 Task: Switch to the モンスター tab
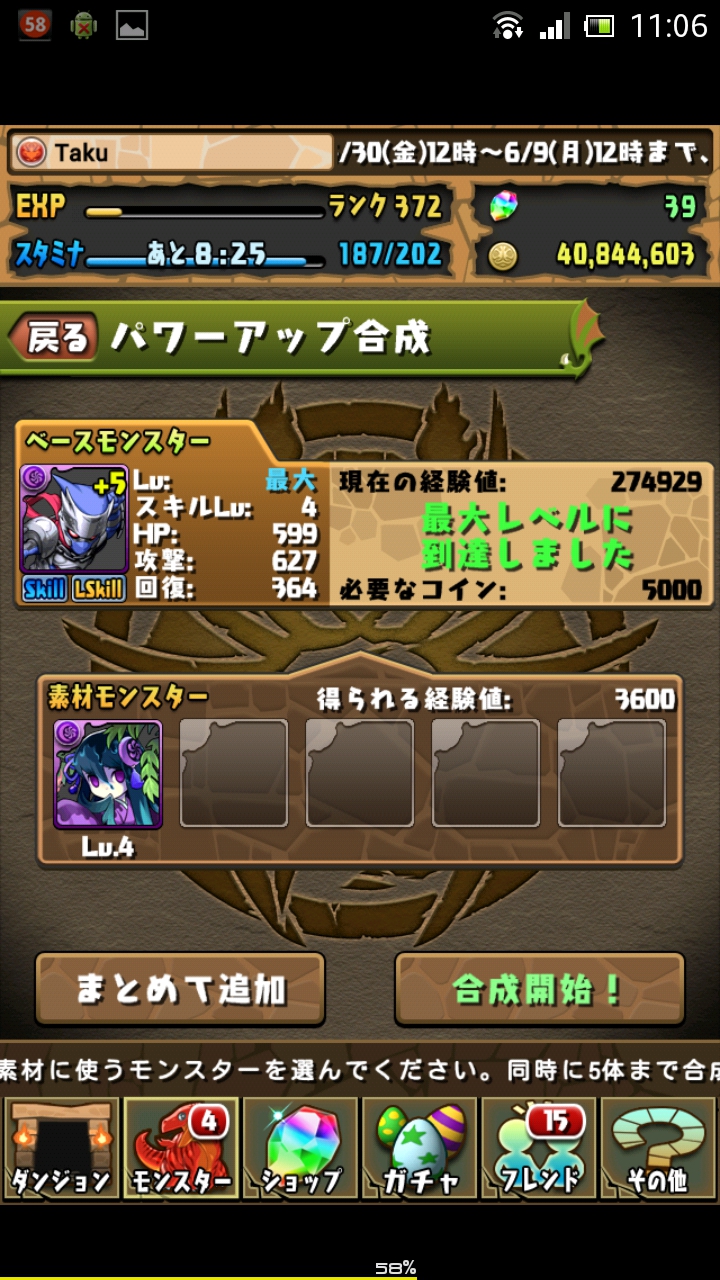(180, 1149)
